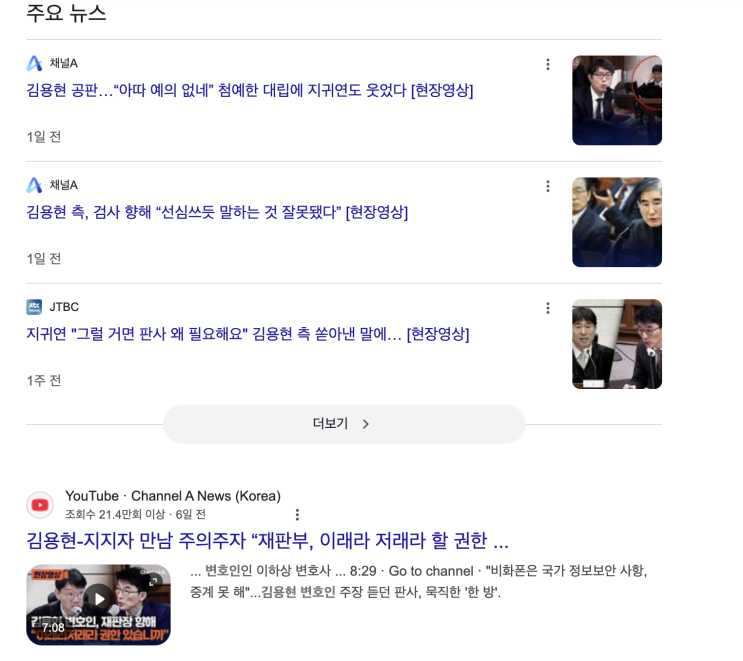The width and height of the screenshot is (743, 661).
Task: Tap the thumbnail of the 김용현 공판 article
Action: tap(616, 100)
